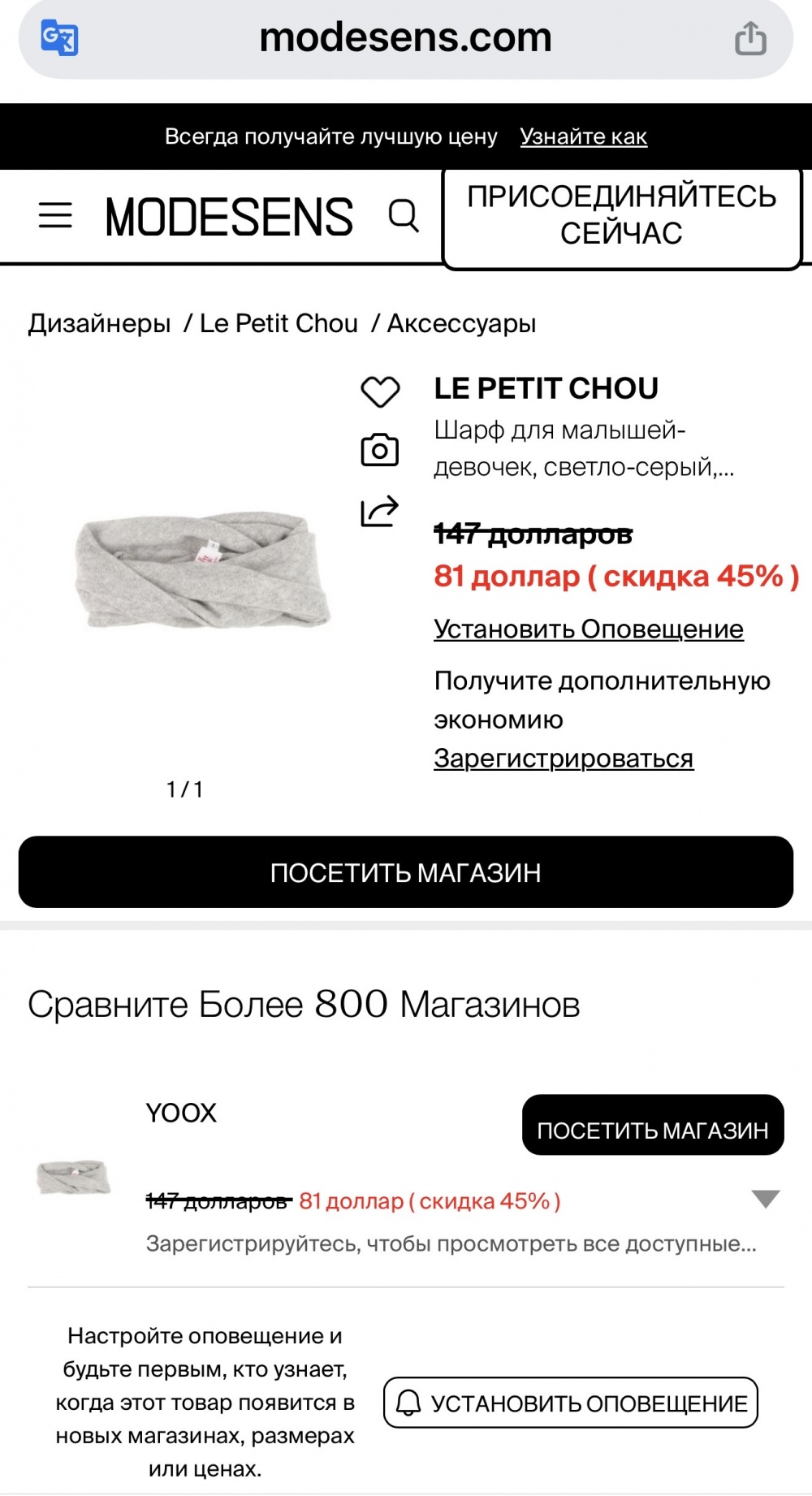
Task: Open the 'Аксессуары' breadcrumb
Action: pyautogui.click(x=461, y=323)
